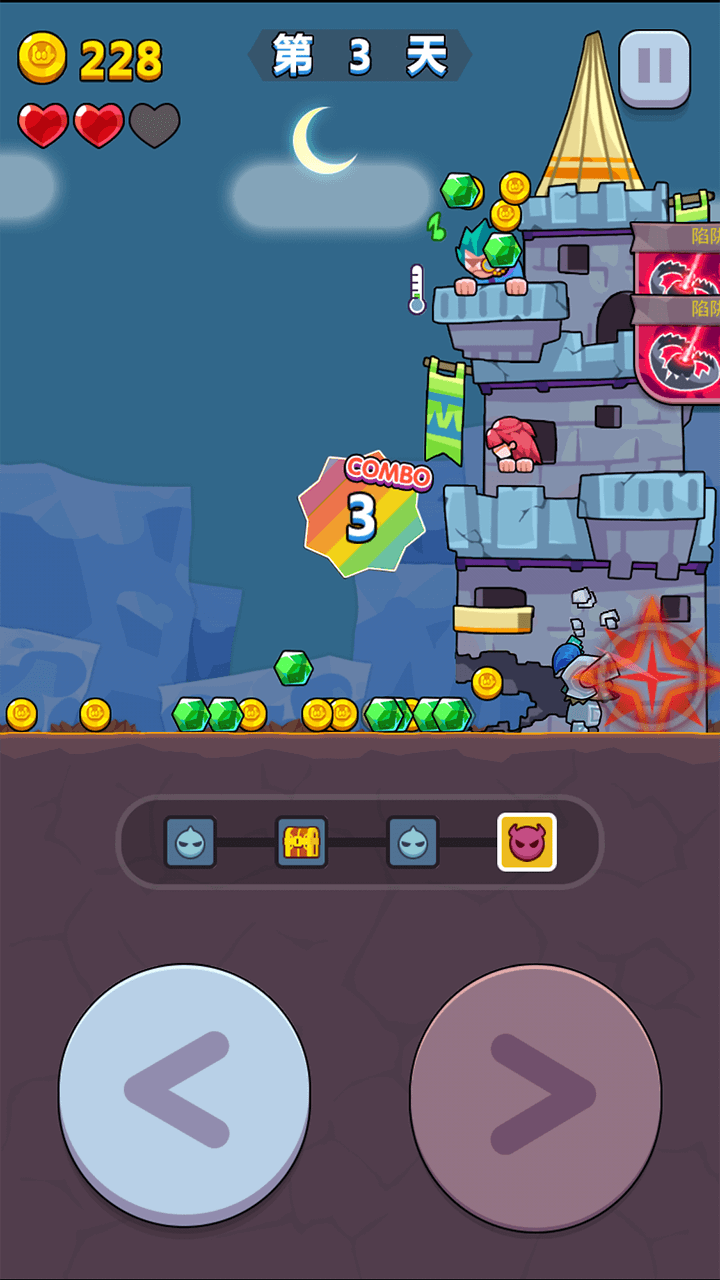Viewport: 720px width, 1280px height.
Task: Tap the right arrow move button
Action: 536,1094
